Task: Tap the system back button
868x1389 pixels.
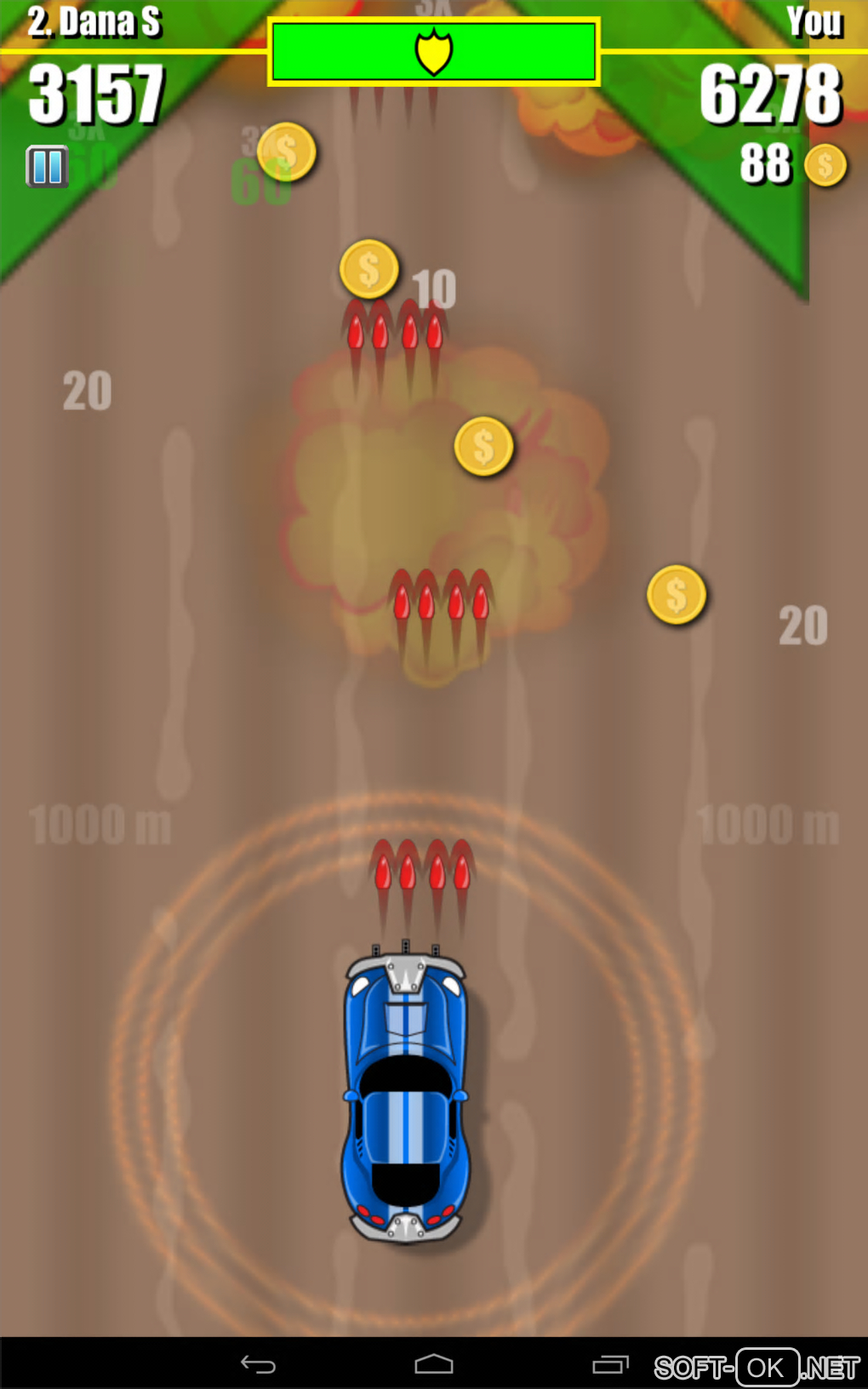Action: tap(258, 1364)
